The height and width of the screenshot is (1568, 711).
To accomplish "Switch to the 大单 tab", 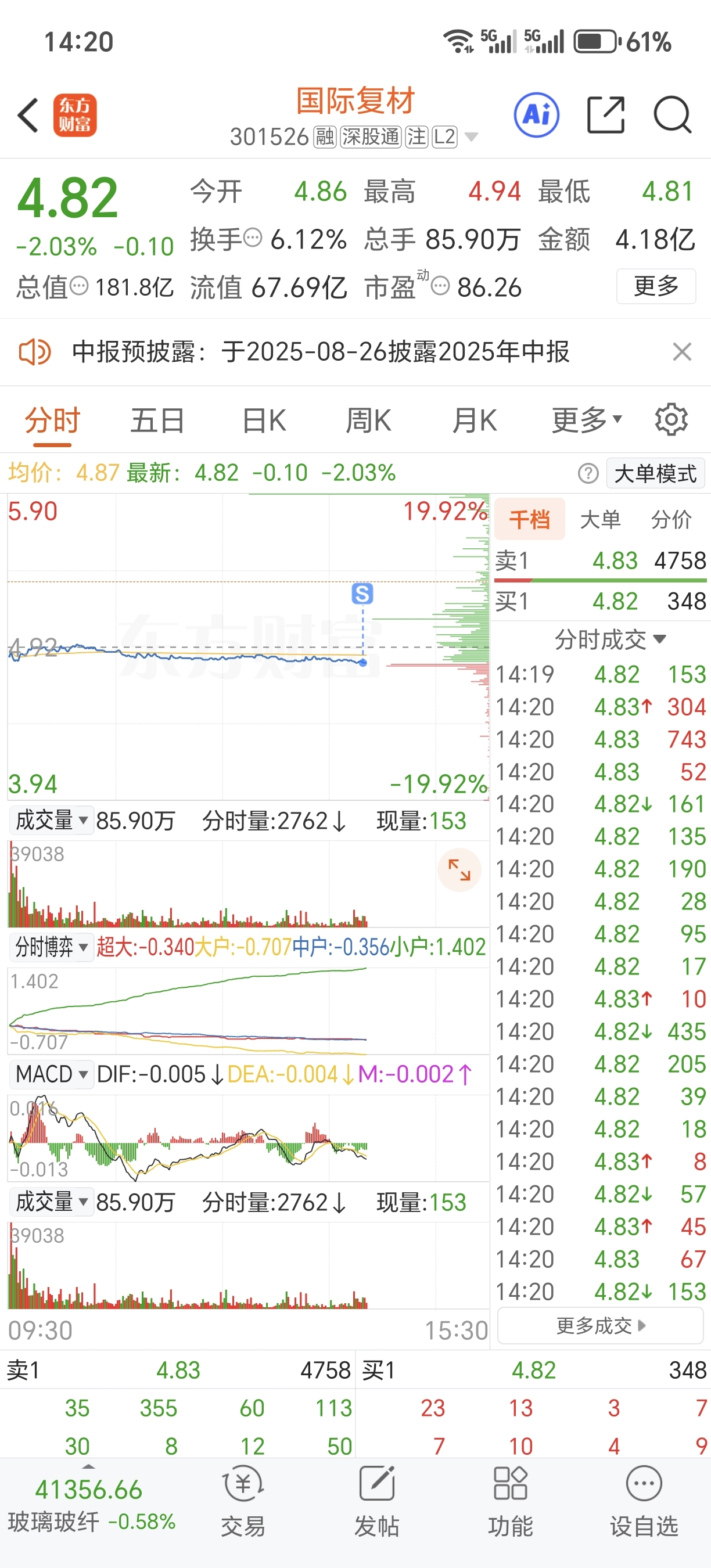I will [600, 519].
